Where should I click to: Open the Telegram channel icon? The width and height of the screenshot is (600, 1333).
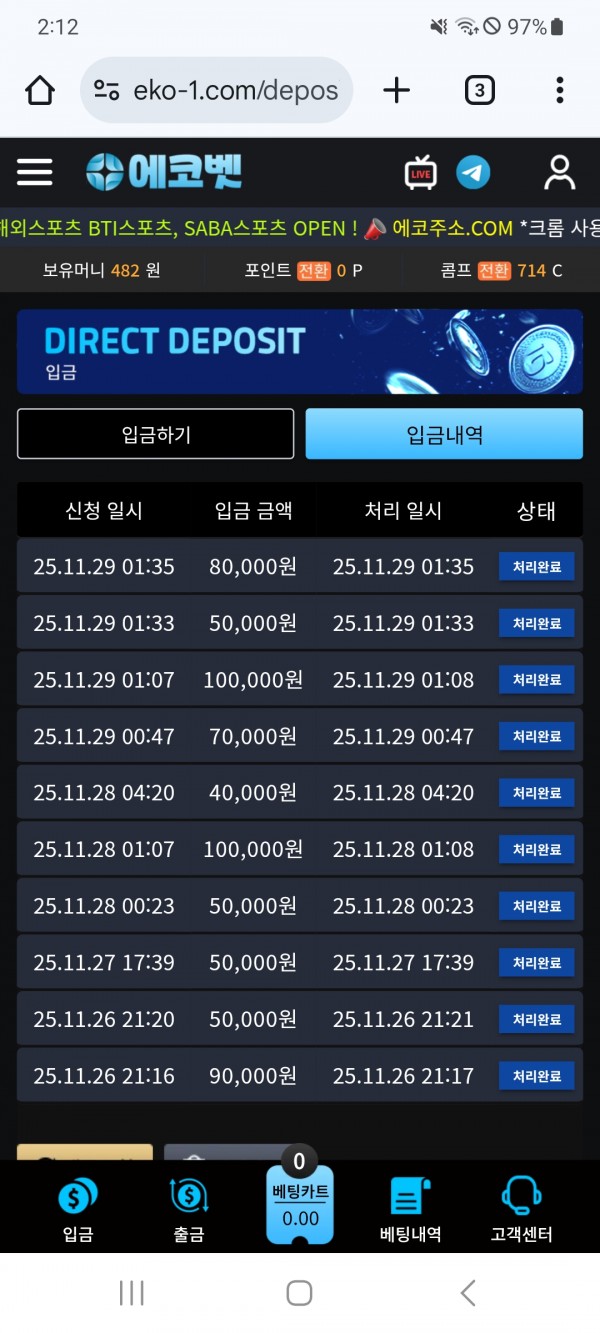pyautogui.click(x=474, y=172)
